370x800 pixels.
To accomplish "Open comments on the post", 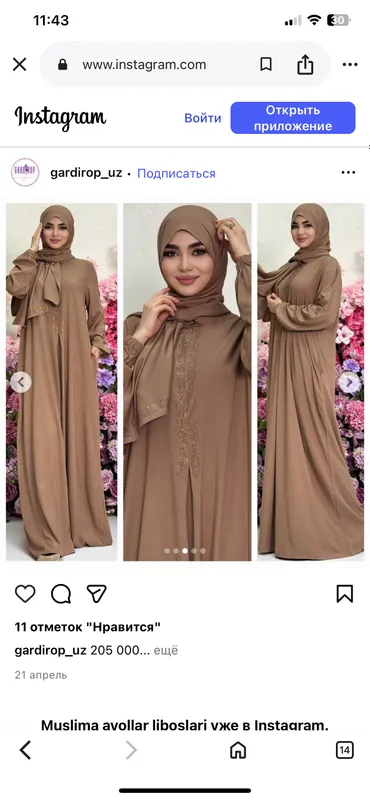I will (61, 593).
